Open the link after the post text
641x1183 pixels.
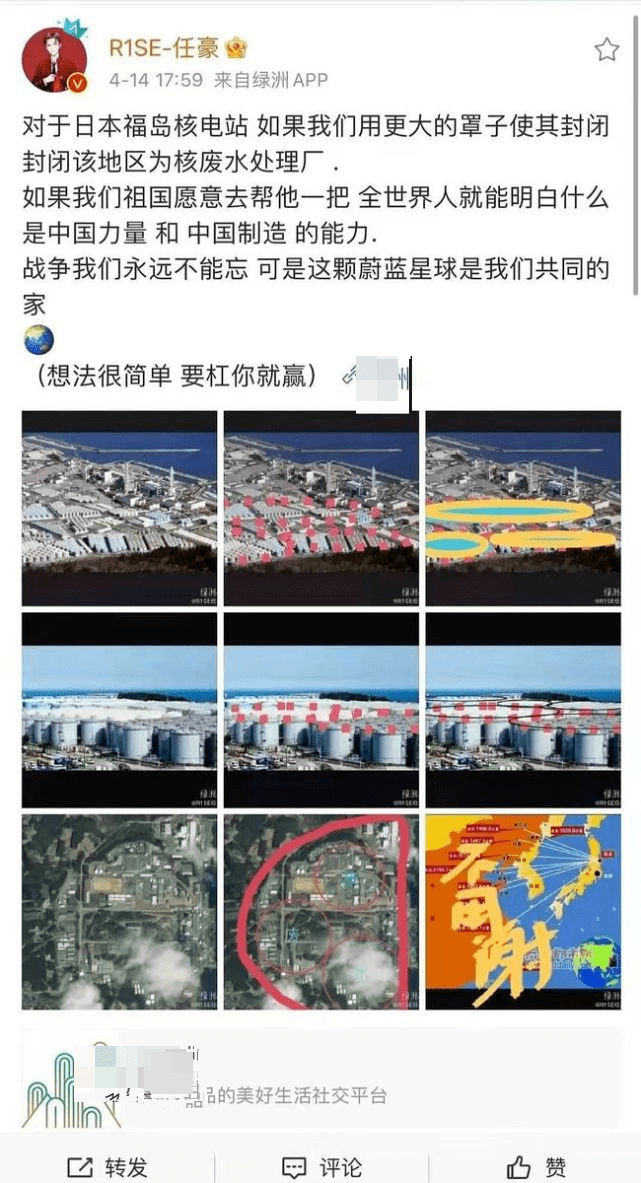point(380,379)
